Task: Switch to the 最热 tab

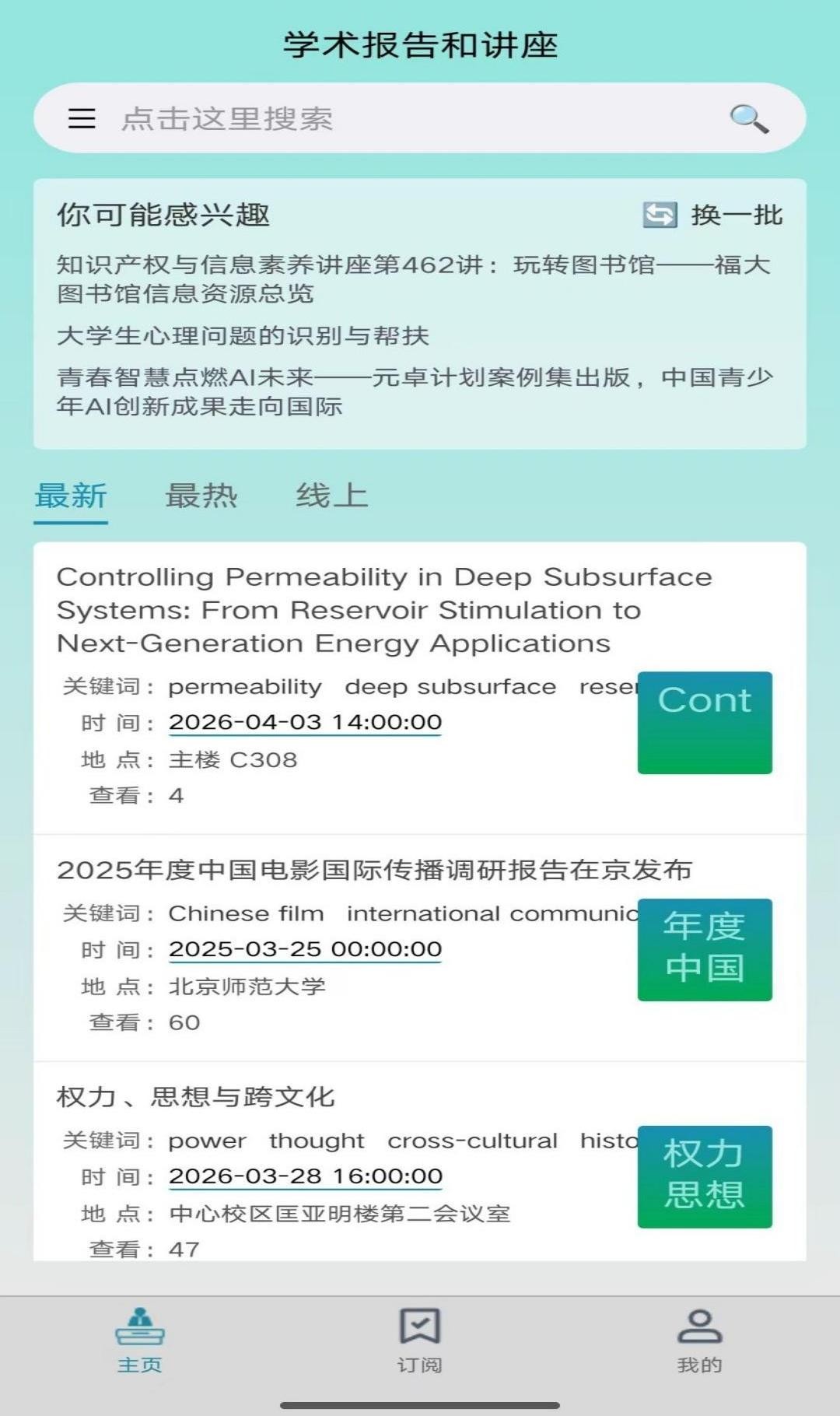Action: (x=201, y=496)
